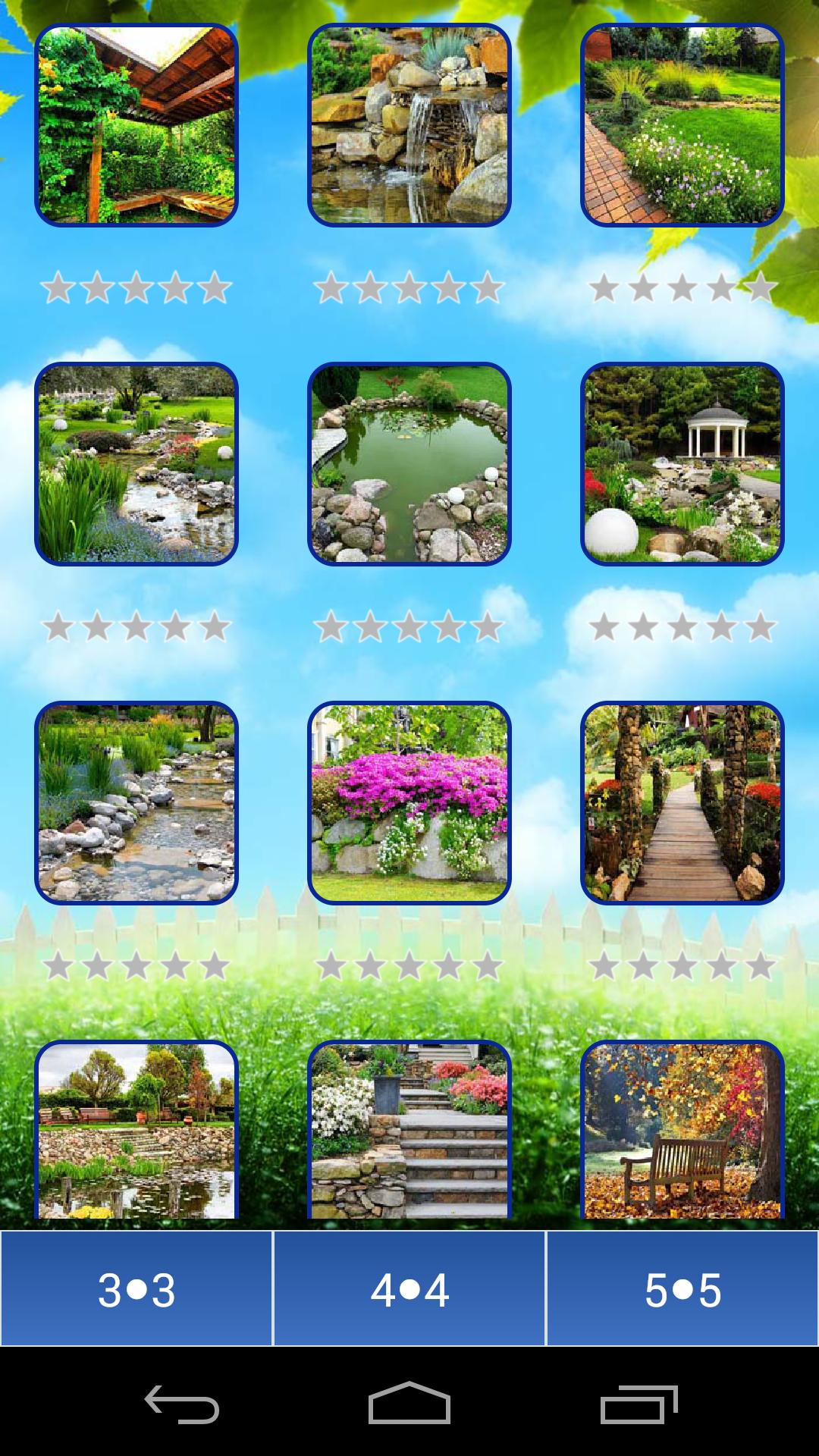Select the white gazebo garden puzzle

[x=682, y=464]
